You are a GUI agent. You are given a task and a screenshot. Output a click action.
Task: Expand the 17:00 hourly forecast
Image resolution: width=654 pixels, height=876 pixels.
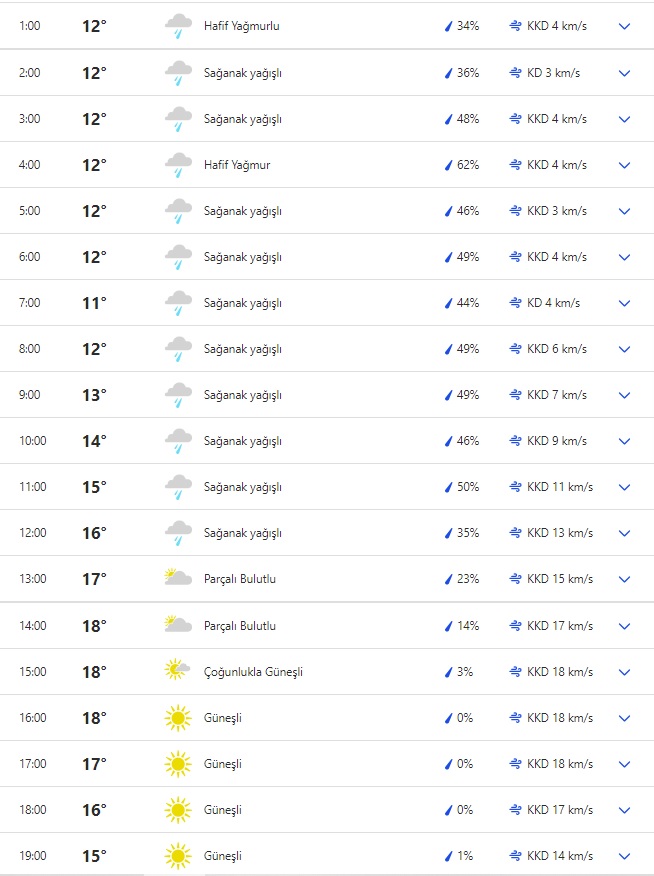[x=625, y=764]
